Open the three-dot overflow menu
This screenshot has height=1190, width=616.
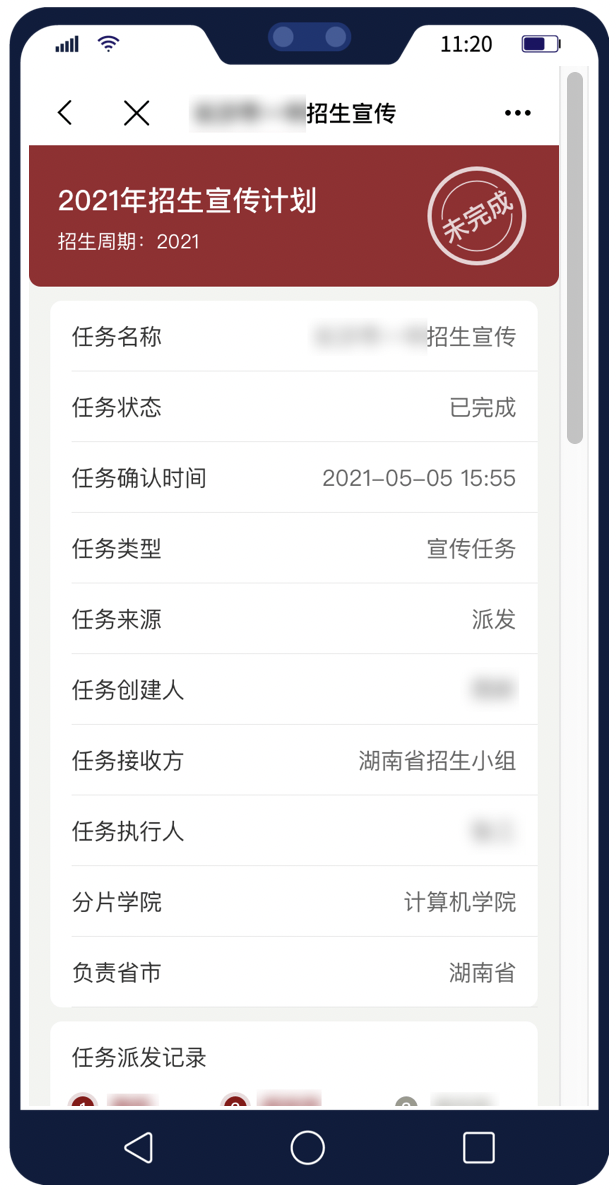(x=518, y=113)
